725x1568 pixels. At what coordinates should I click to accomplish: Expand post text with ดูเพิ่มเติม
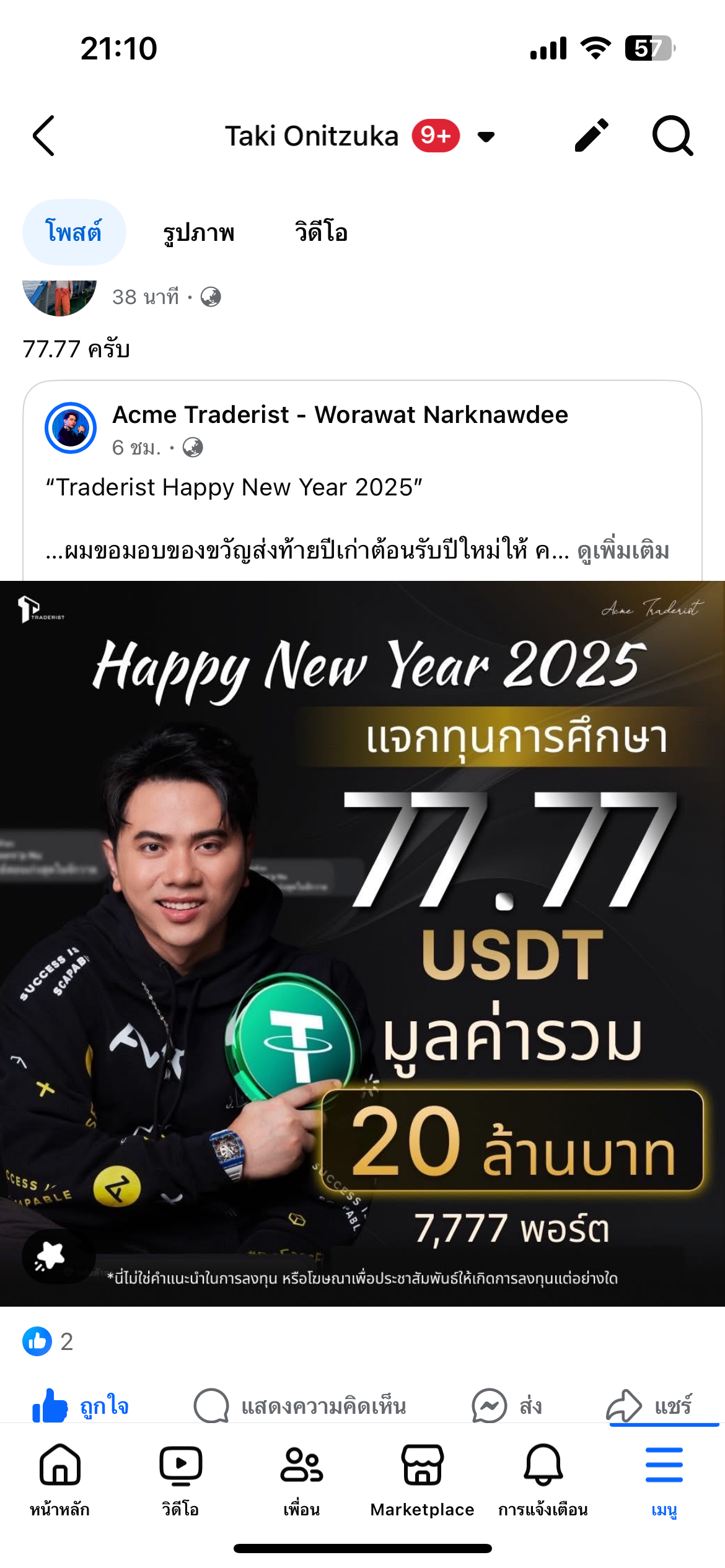click(623, 551)
